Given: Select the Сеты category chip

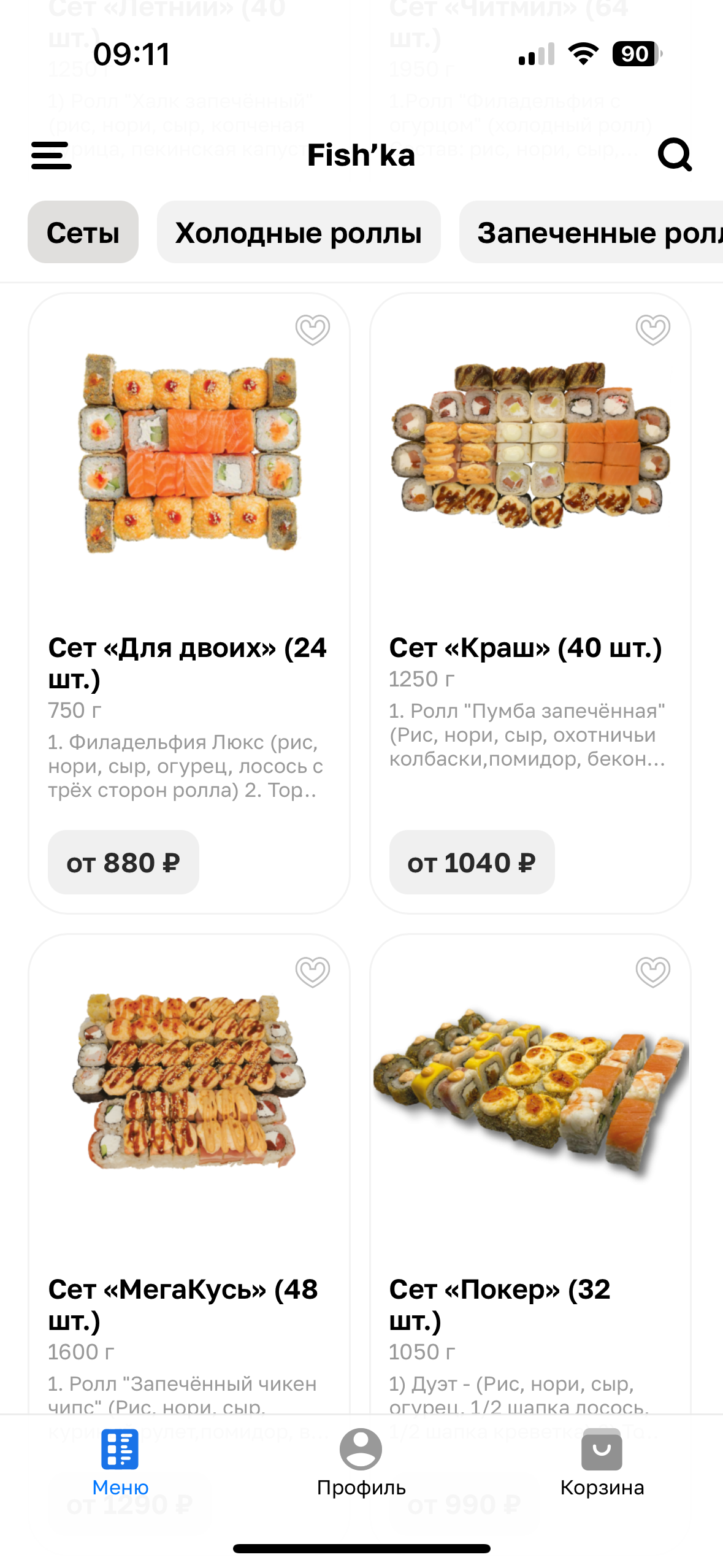Looking at the screenshot, I should 83,233.
